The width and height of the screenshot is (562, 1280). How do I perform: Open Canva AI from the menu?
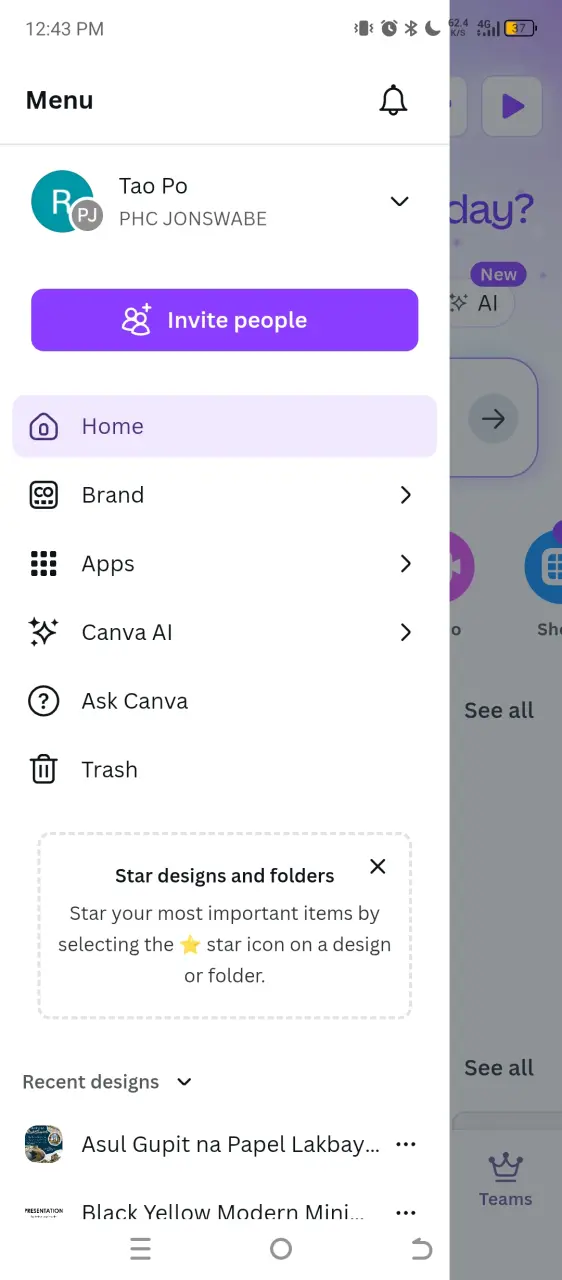point(224,632)
